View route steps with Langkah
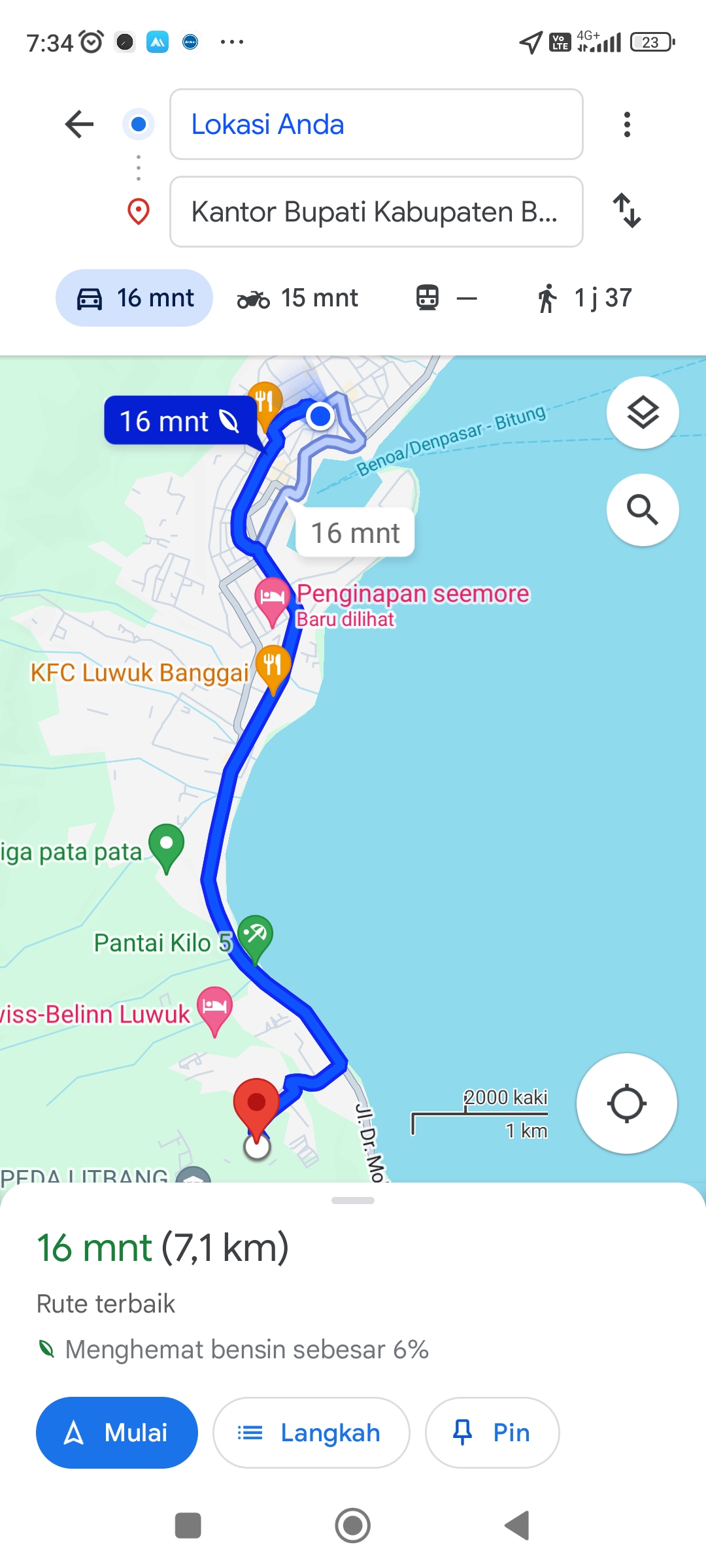Screen dimensions: 706x1568 click(x=311, y=1433)
